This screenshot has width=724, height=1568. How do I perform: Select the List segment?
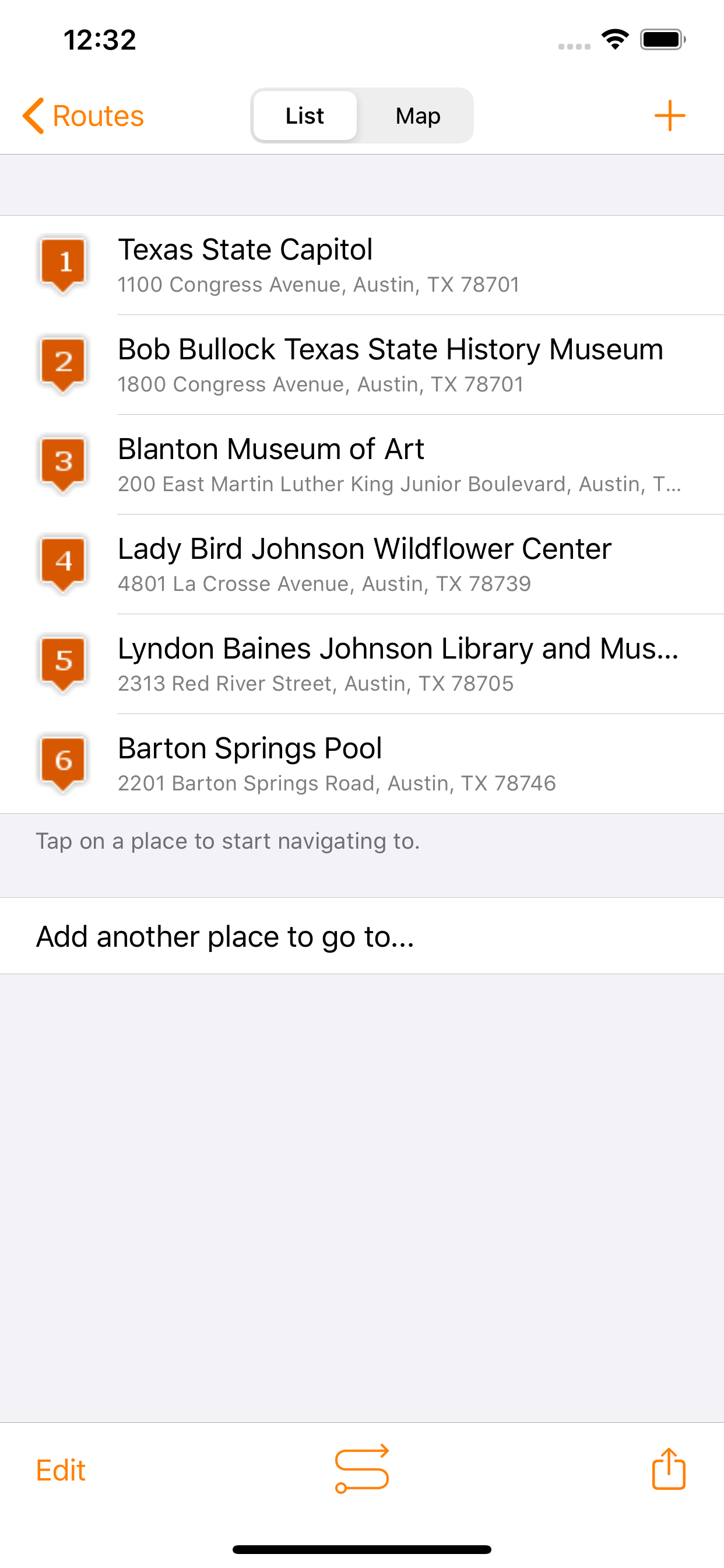305,116
